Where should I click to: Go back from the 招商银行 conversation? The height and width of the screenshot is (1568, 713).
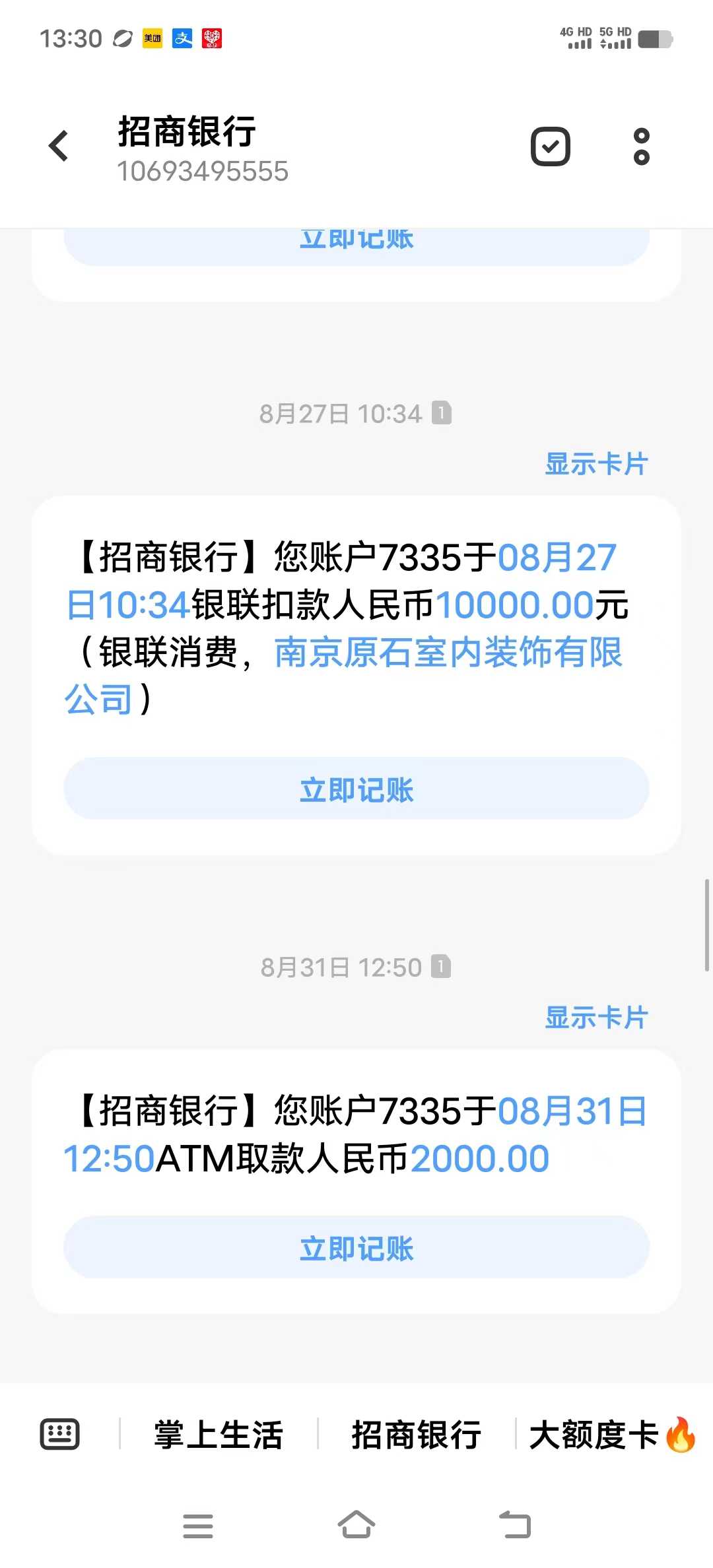tap(59, 146)
